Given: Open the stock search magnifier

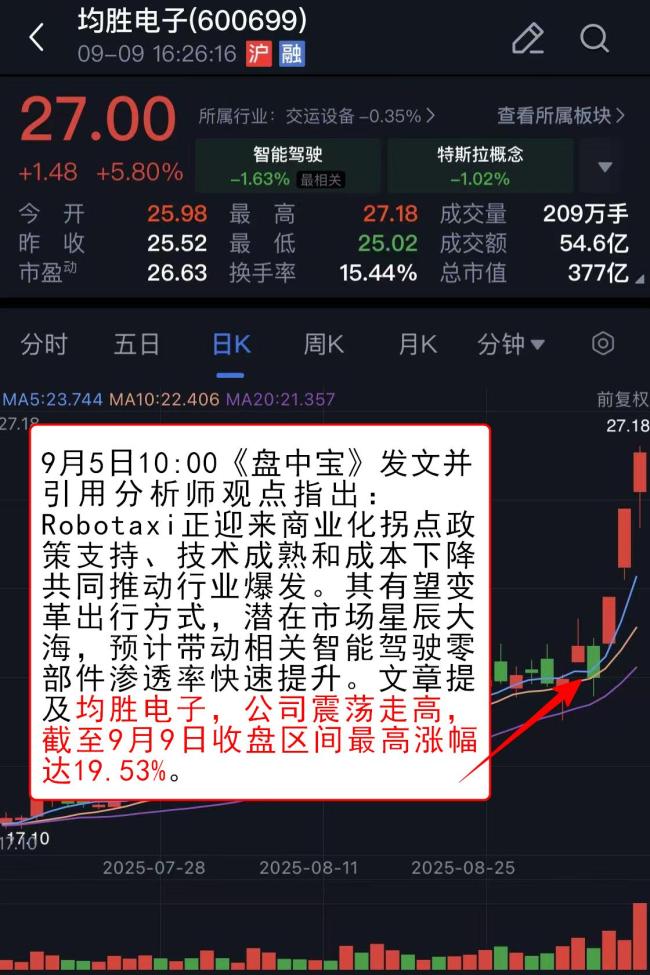Looking at the screenshot, I should tap(594, 39).
